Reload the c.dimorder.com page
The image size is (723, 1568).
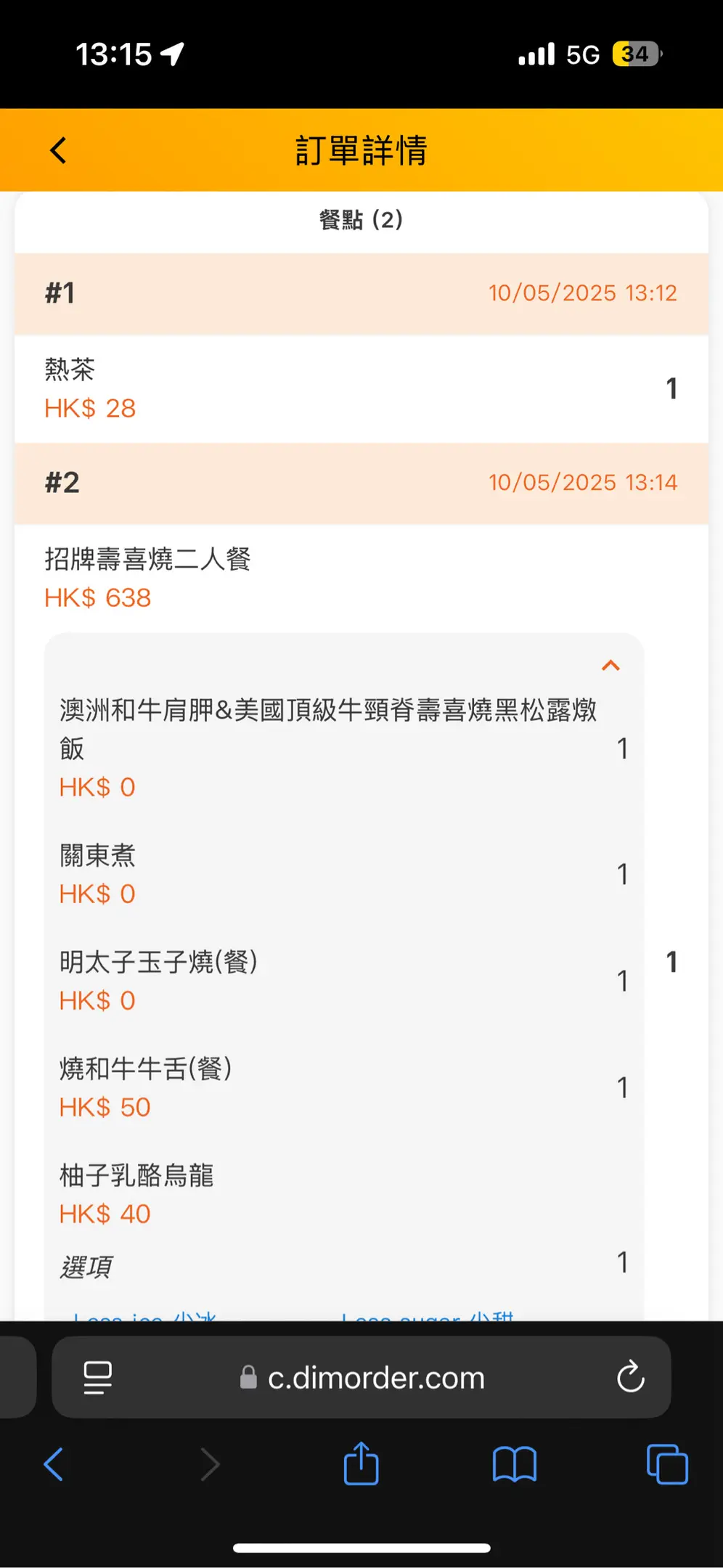click(630, 1376)
